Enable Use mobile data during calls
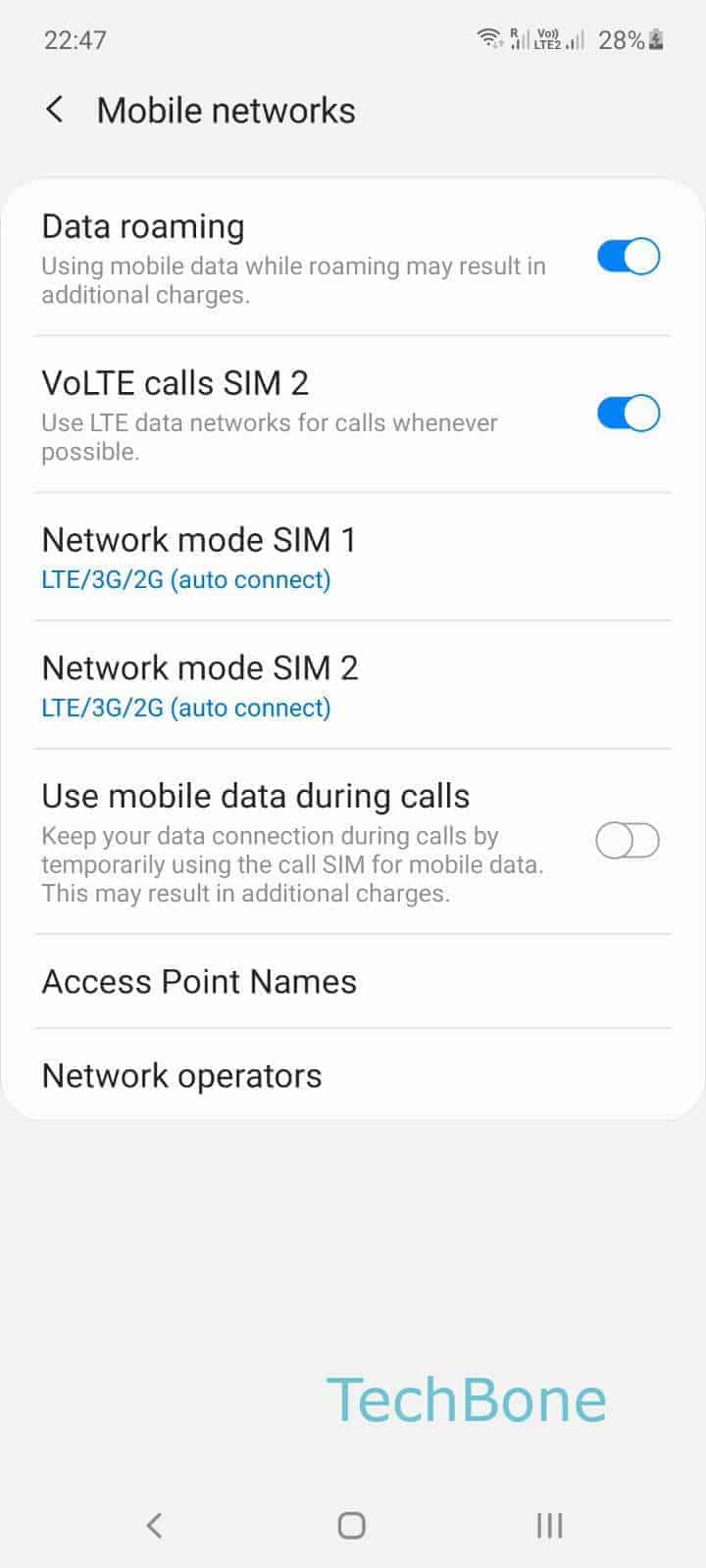706x1568 pixels. (x=628, y=841)
